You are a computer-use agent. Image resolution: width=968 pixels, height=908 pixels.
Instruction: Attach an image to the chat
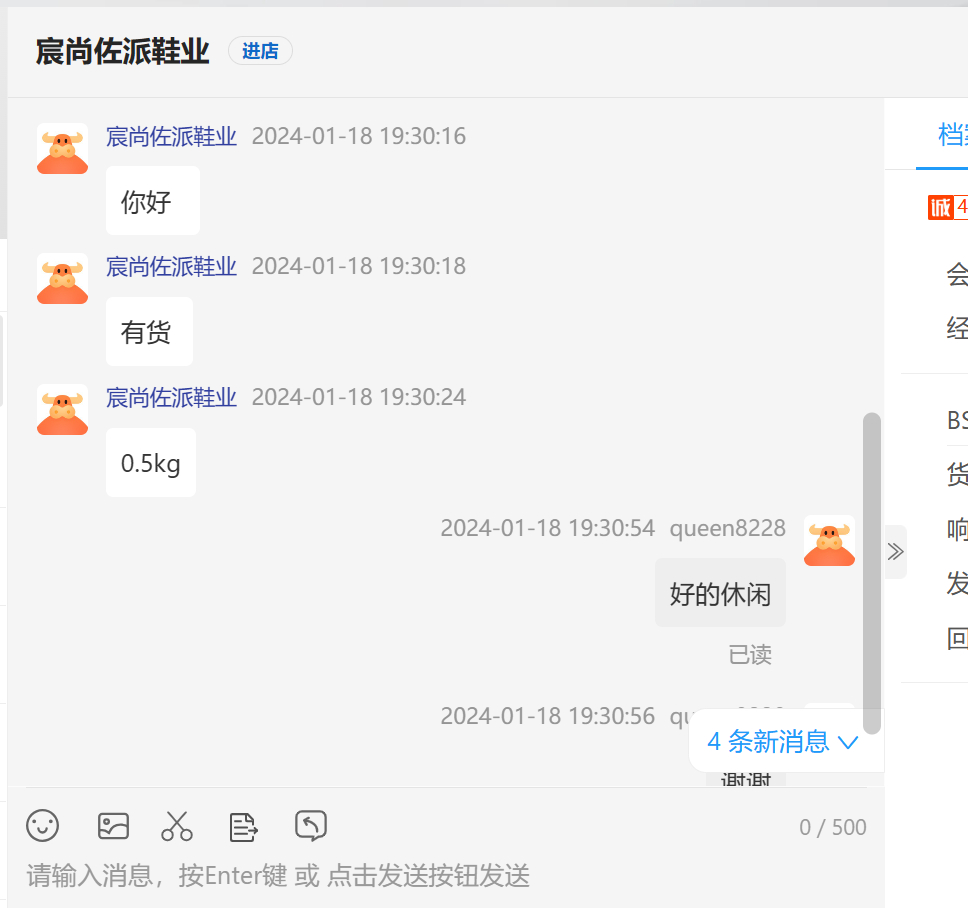pyautogui.click(x=113, y=826)
